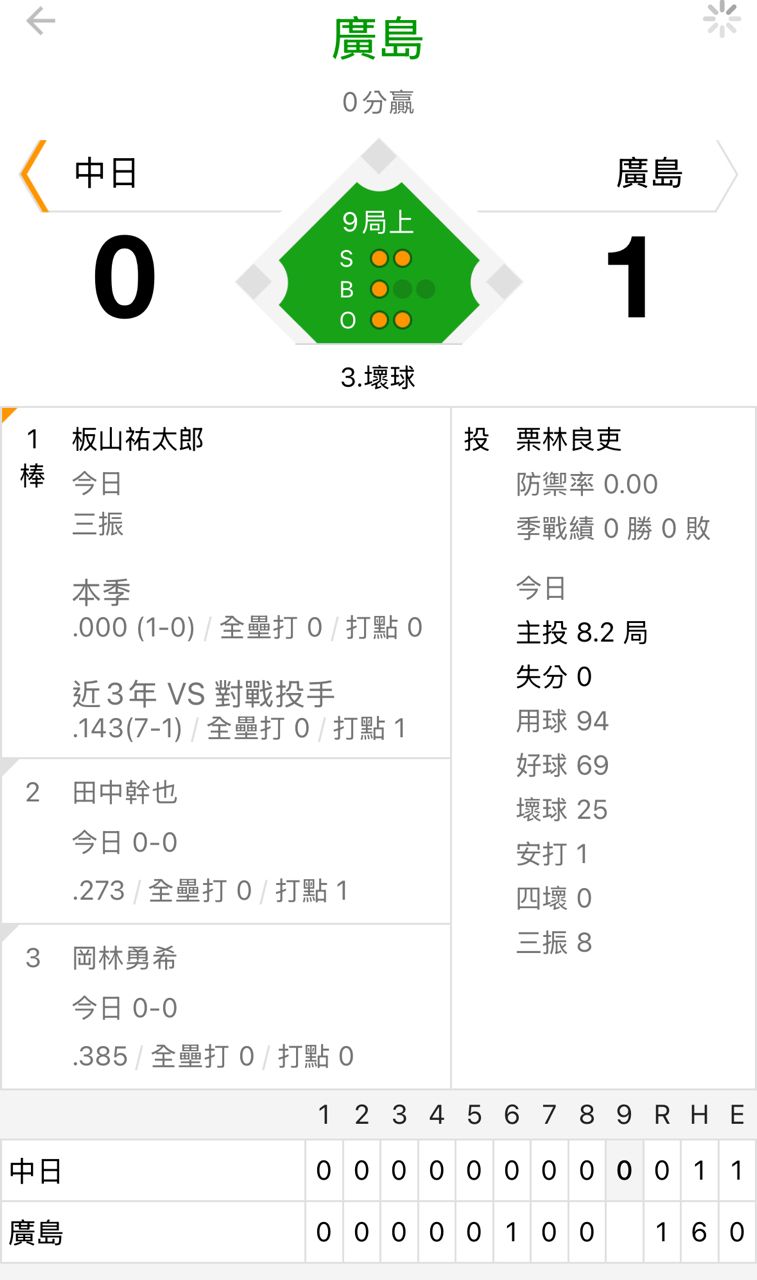Viewport: 757px width, 1280px height.
Task: Go back using the top arrow
Action: (x=40, y=21)
